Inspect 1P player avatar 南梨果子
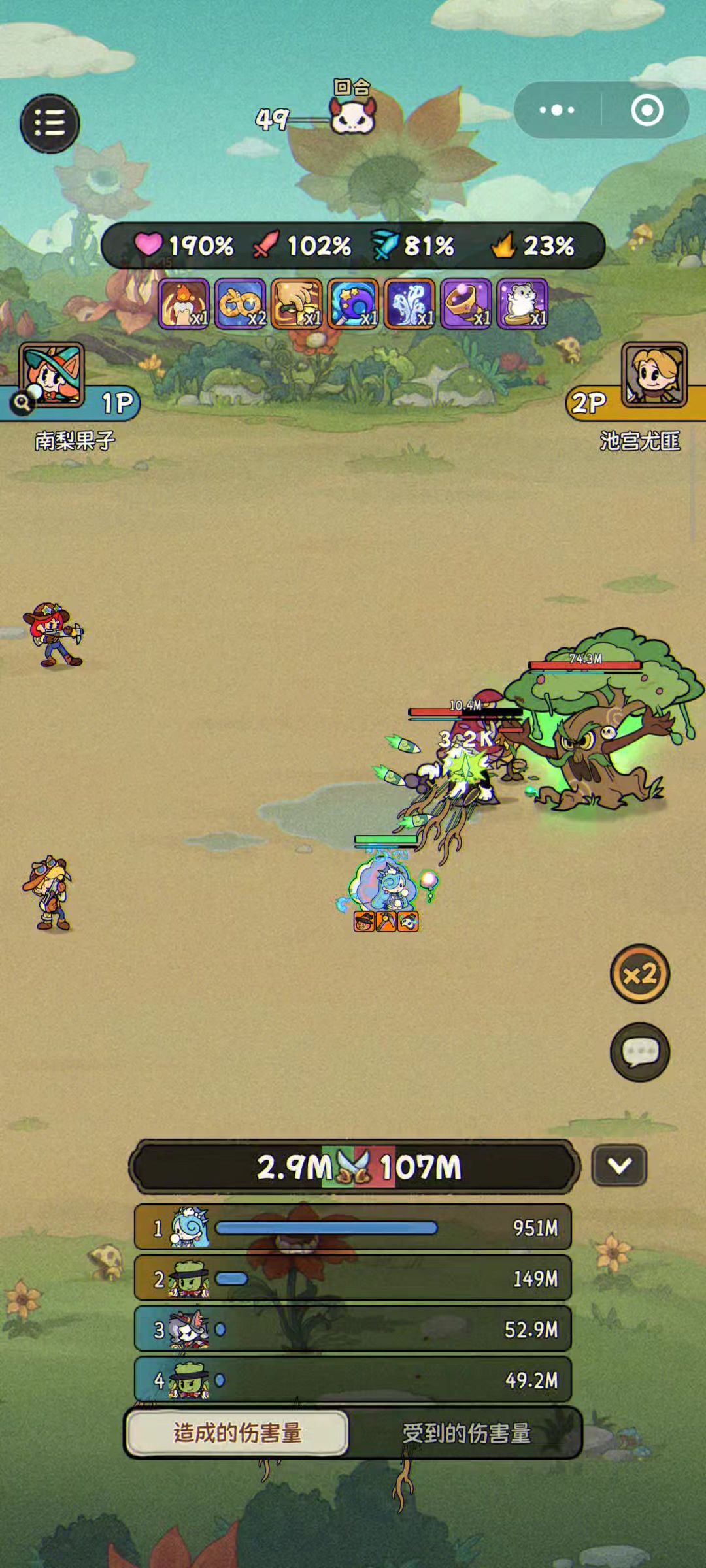 tap(52, 375)
